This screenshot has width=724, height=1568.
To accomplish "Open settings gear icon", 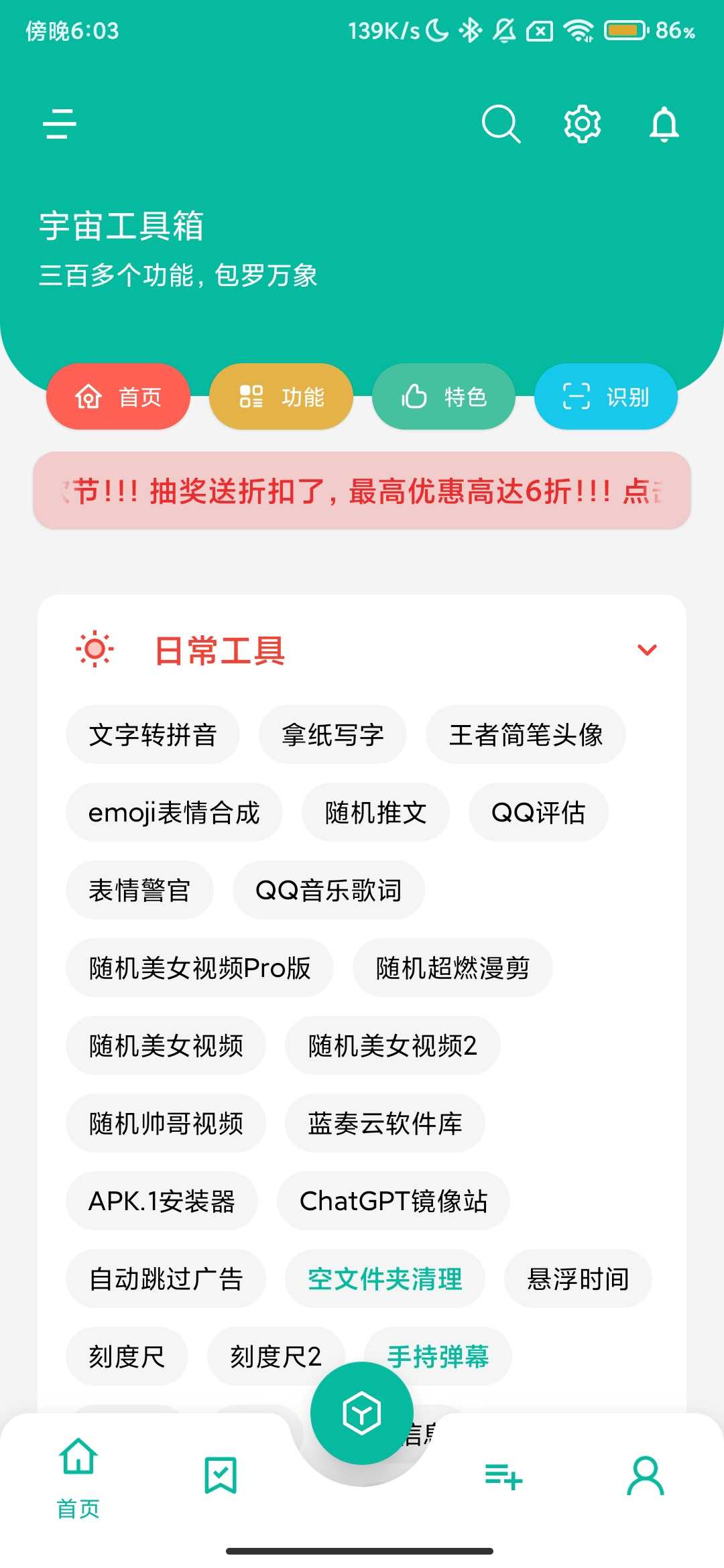I will point(582,124).
